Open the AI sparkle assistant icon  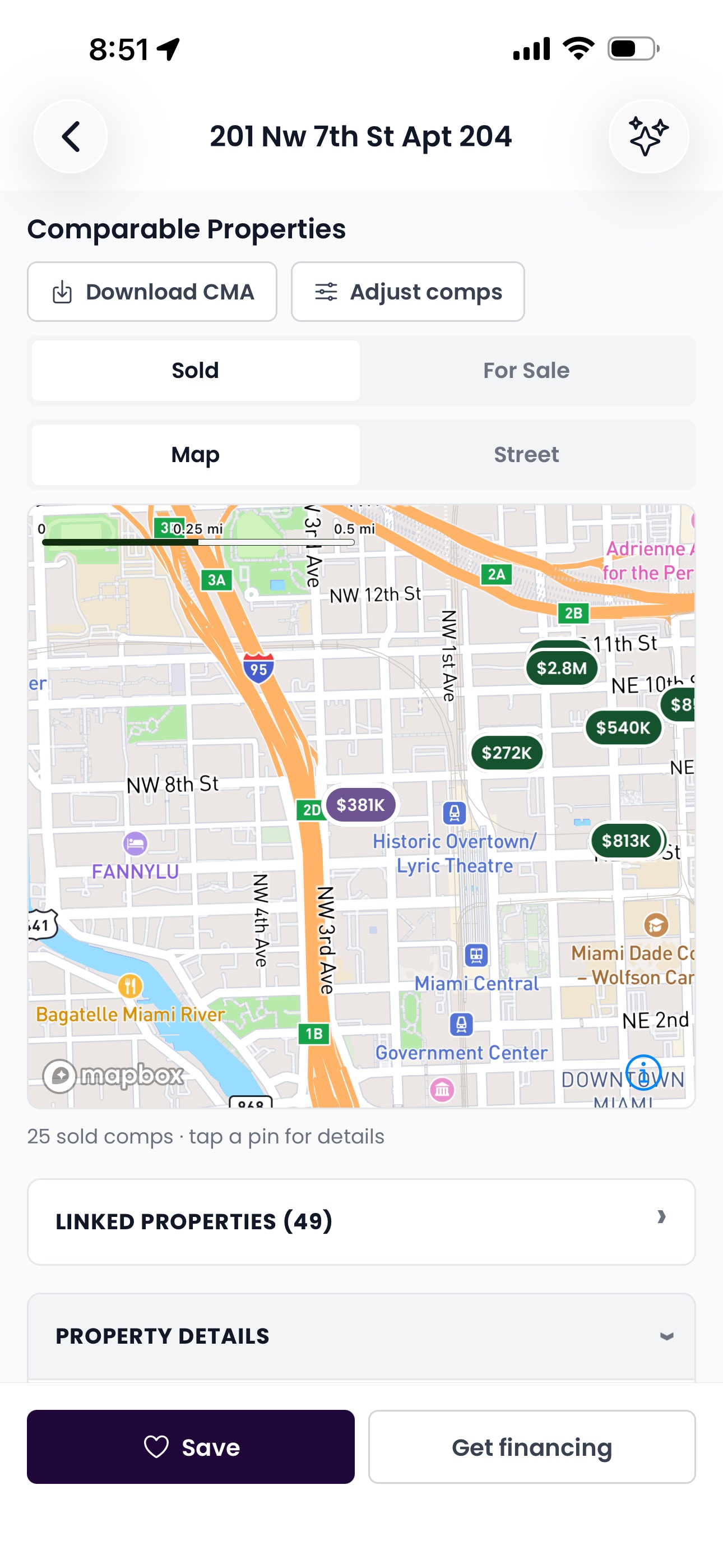[x=648, y=136]
